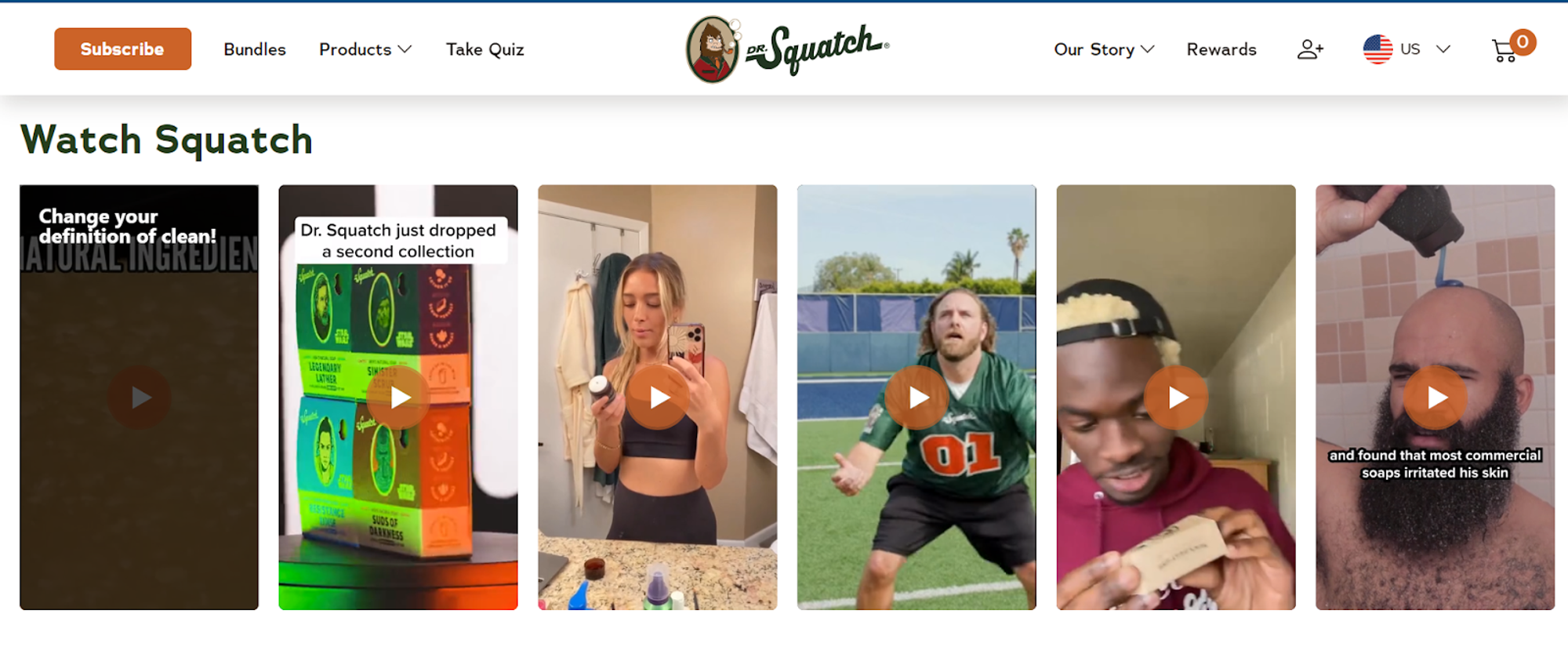
Task: Expand the Products dropdown menu
Action: tap(365, 49)
